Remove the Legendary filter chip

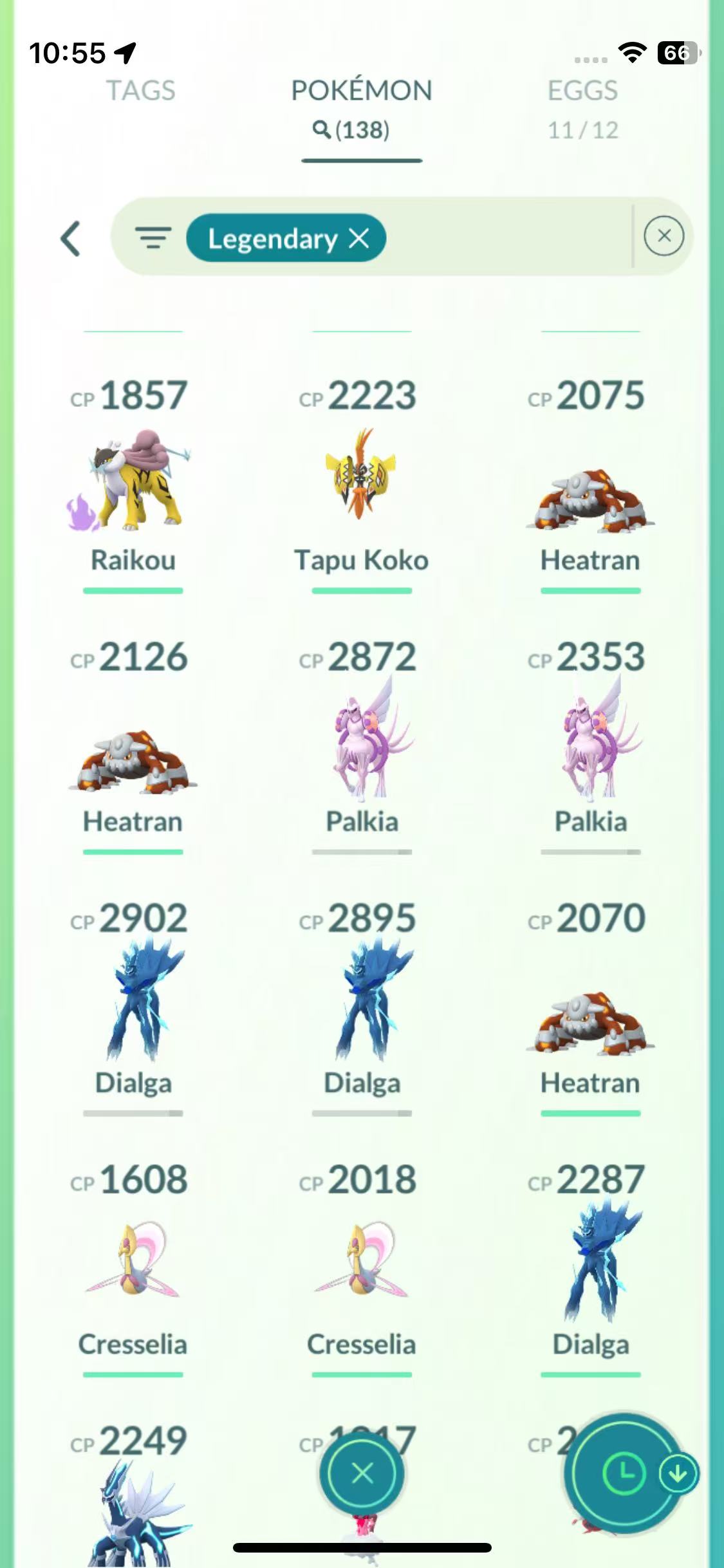[359, 239]
